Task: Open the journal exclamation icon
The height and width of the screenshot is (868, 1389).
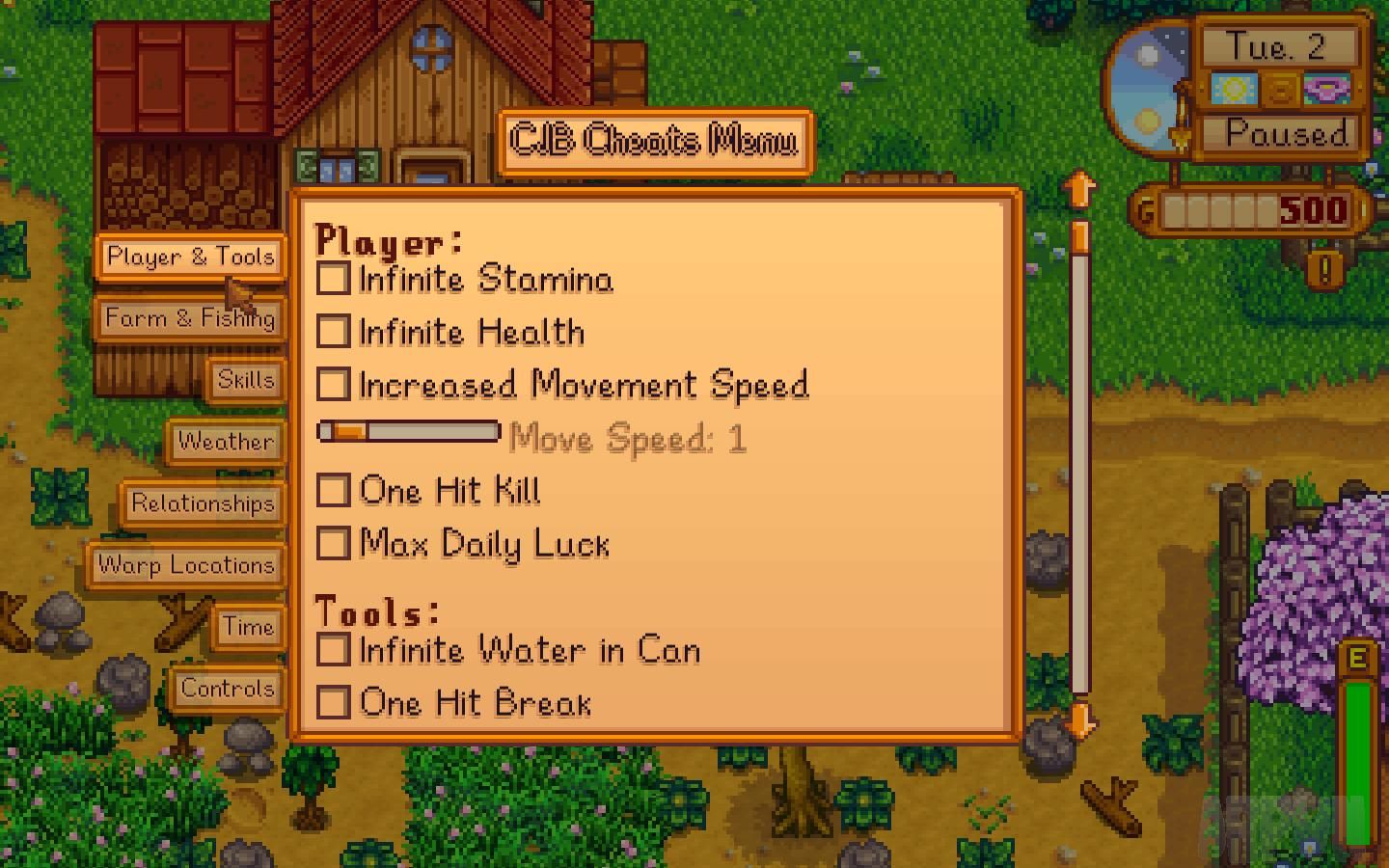Action: point(1324,269)
